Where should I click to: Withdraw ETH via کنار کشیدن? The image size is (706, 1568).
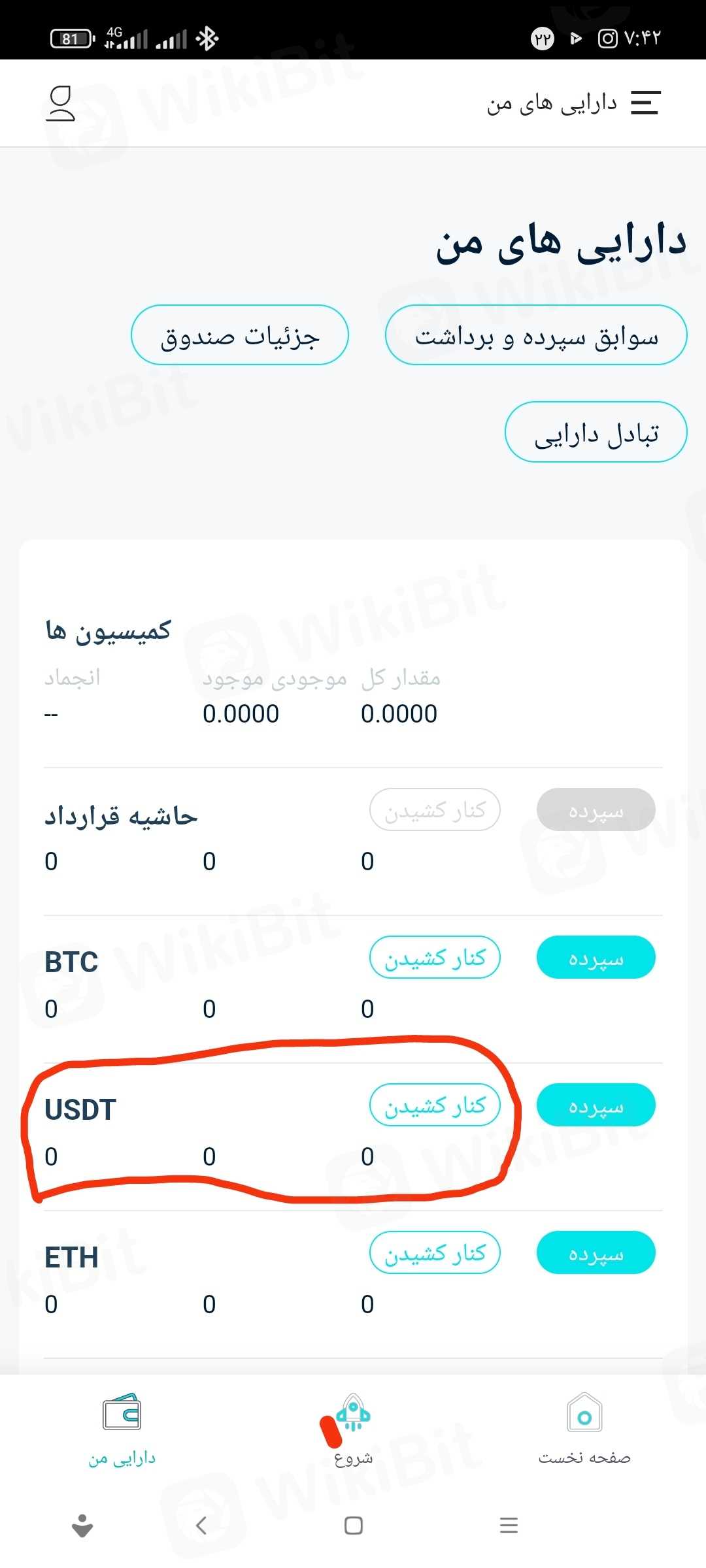click(435, 1253)
